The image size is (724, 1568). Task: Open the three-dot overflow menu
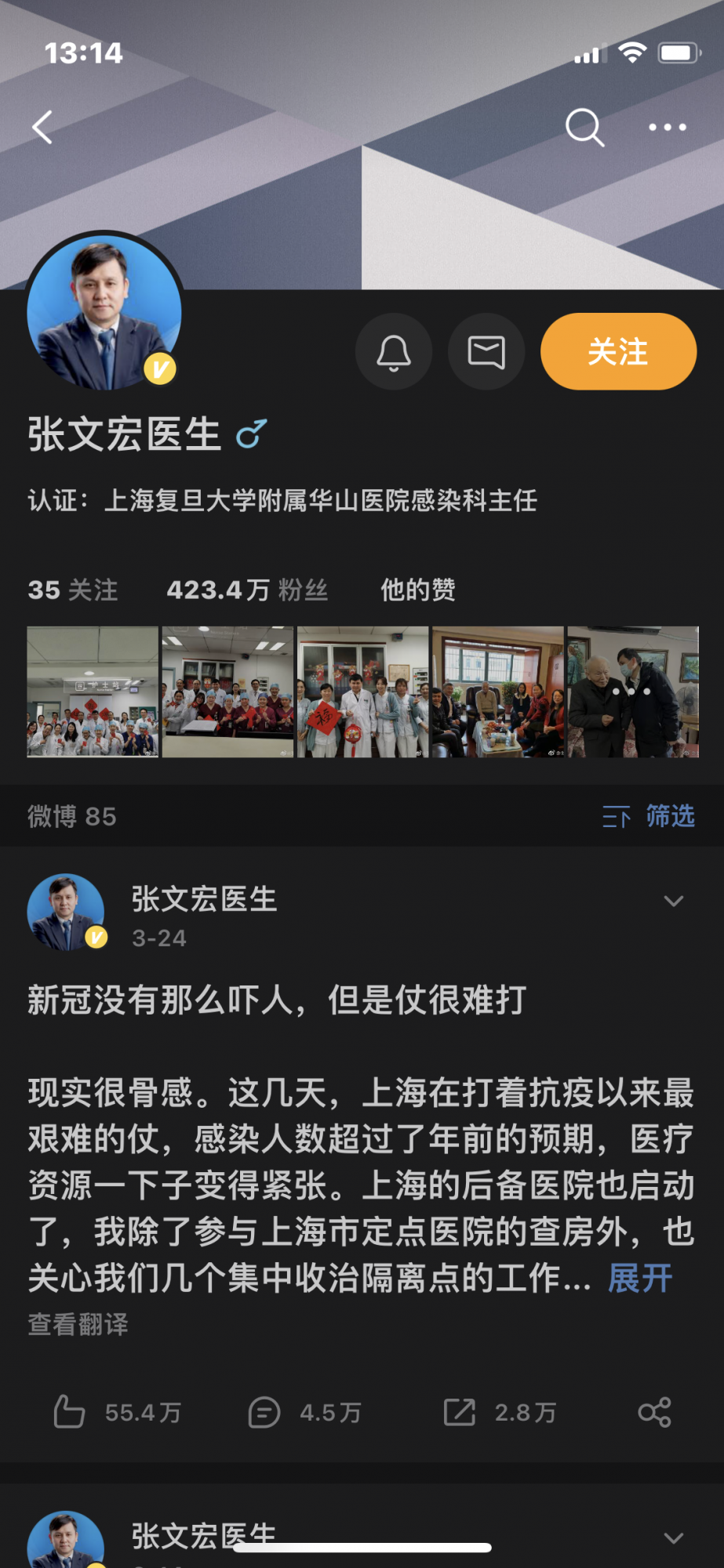(668, 127)
